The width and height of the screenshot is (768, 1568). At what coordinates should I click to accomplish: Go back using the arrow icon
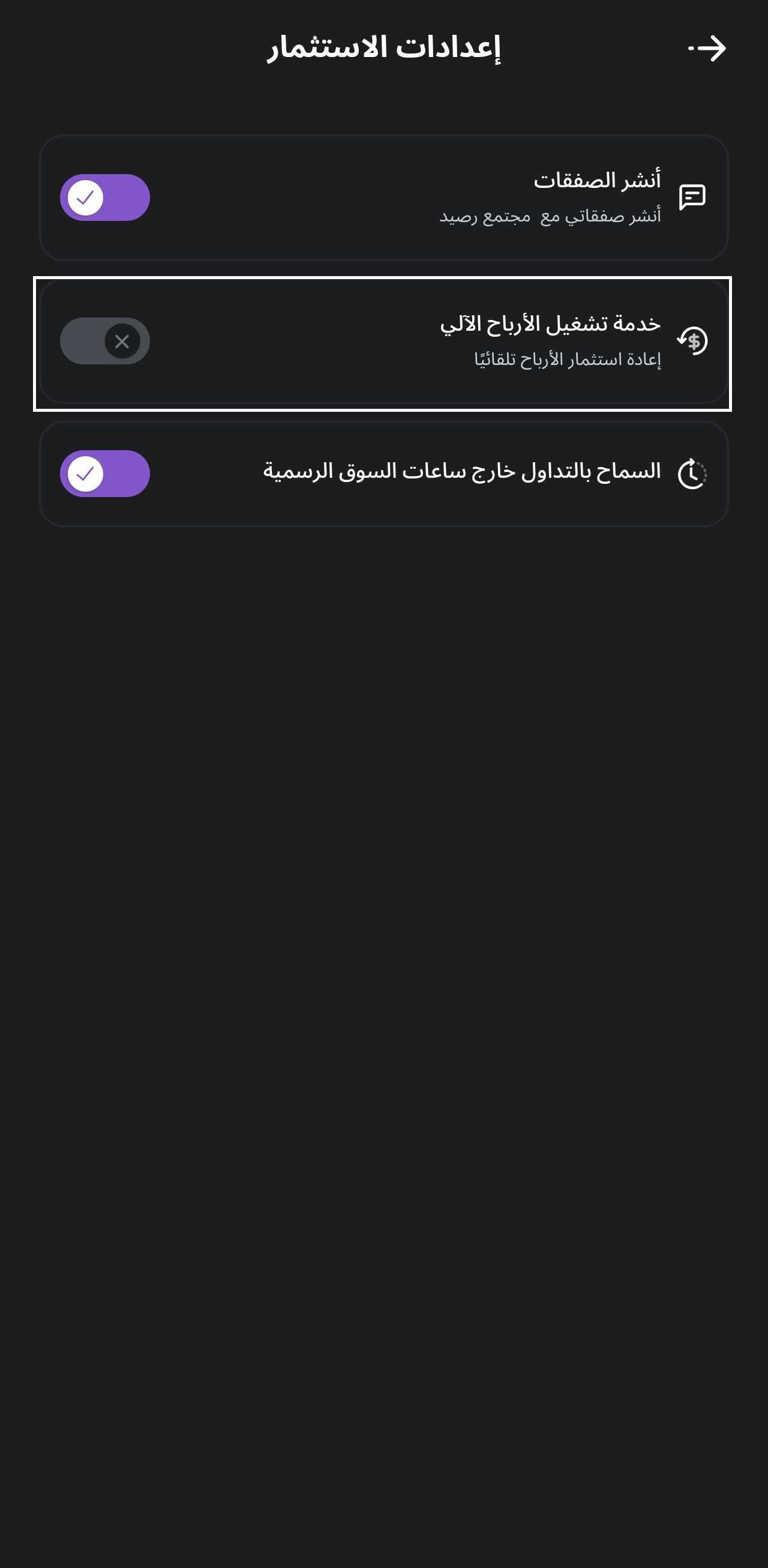(707, 48)
